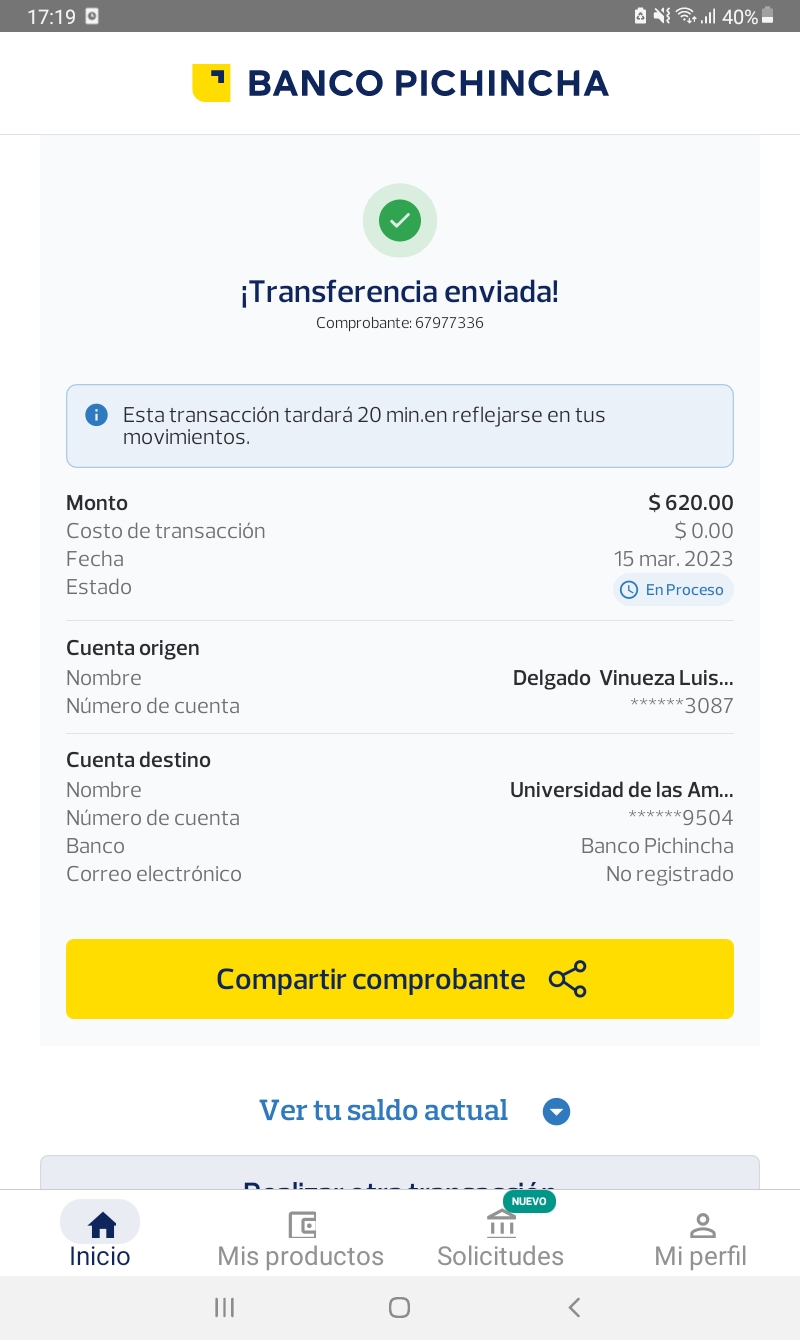Switch to the Mis productos tab
The image size is (800, 1340).
[x=300, y=1238]
